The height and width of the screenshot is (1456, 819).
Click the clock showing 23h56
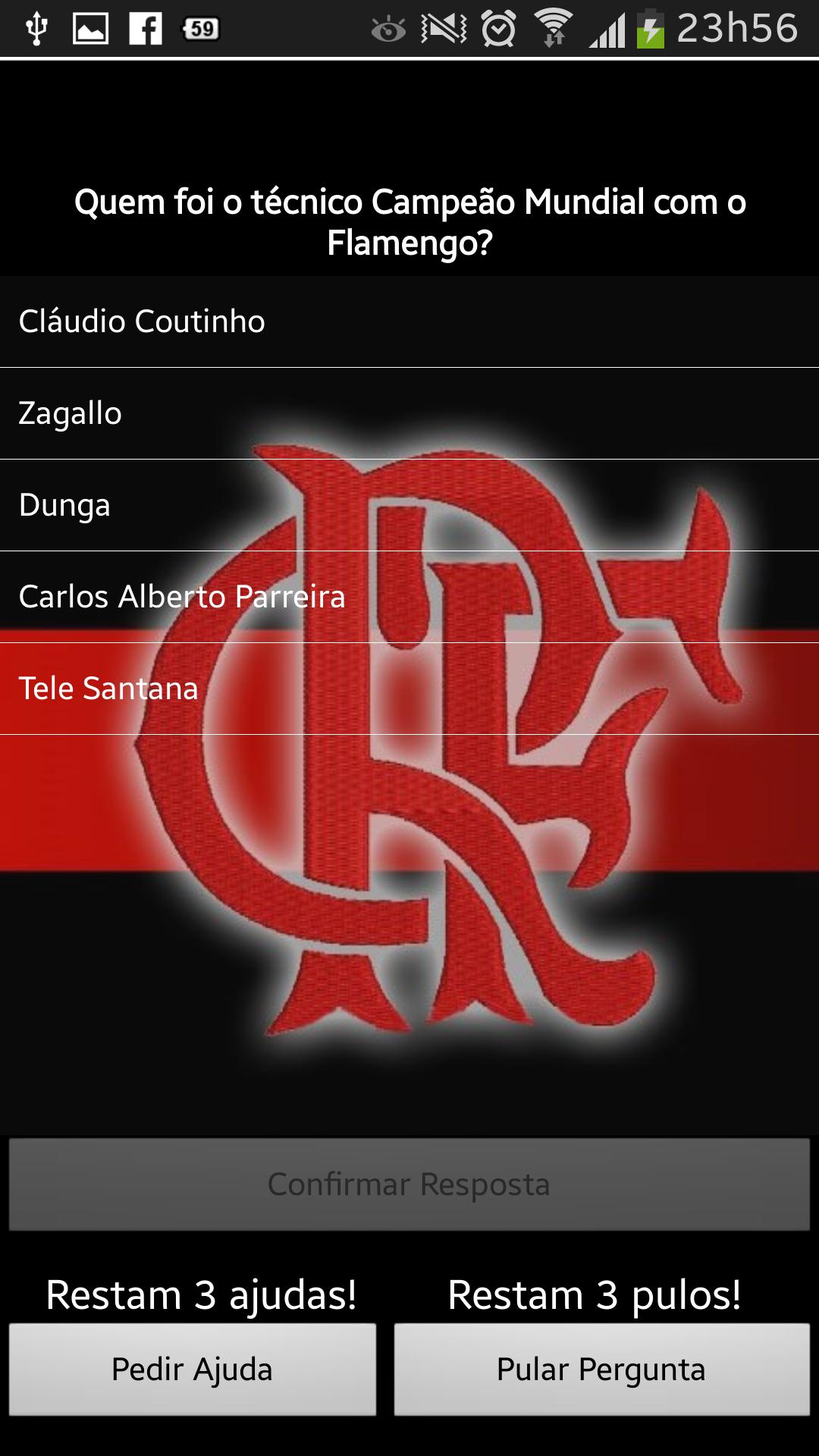(739, 27)
